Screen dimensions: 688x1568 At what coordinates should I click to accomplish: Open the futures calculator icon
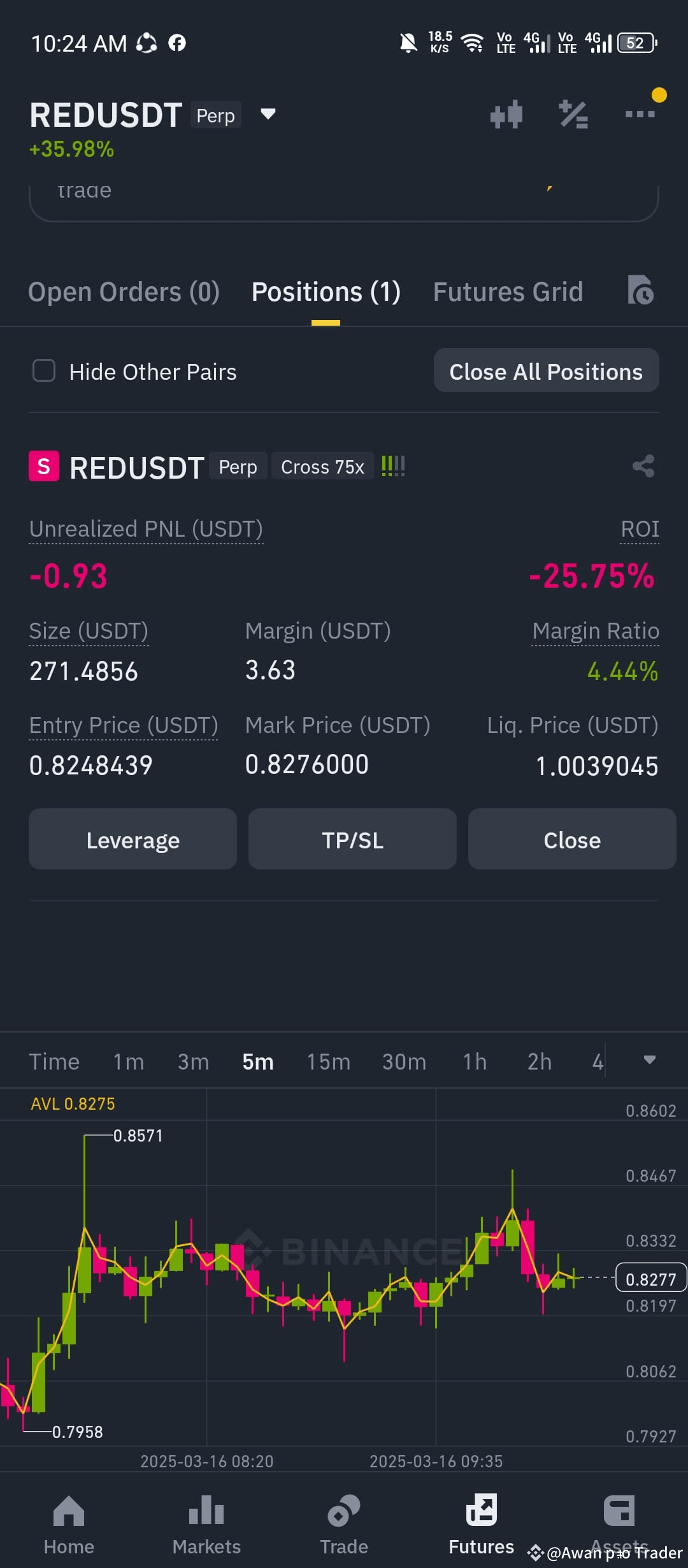coord(573,115)
